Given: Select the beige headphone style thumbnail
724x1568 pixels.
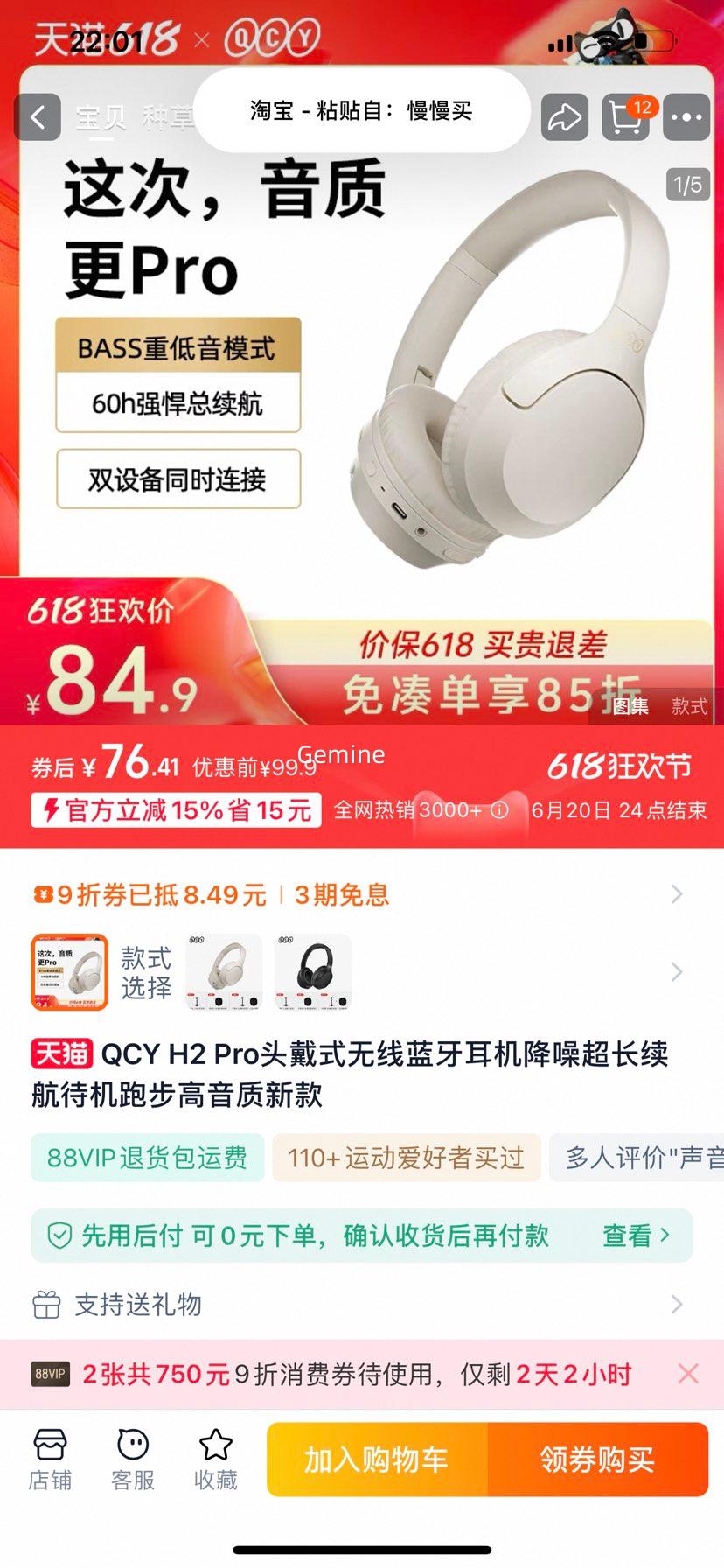Looking at the screenshot, I should click(225, 972).
